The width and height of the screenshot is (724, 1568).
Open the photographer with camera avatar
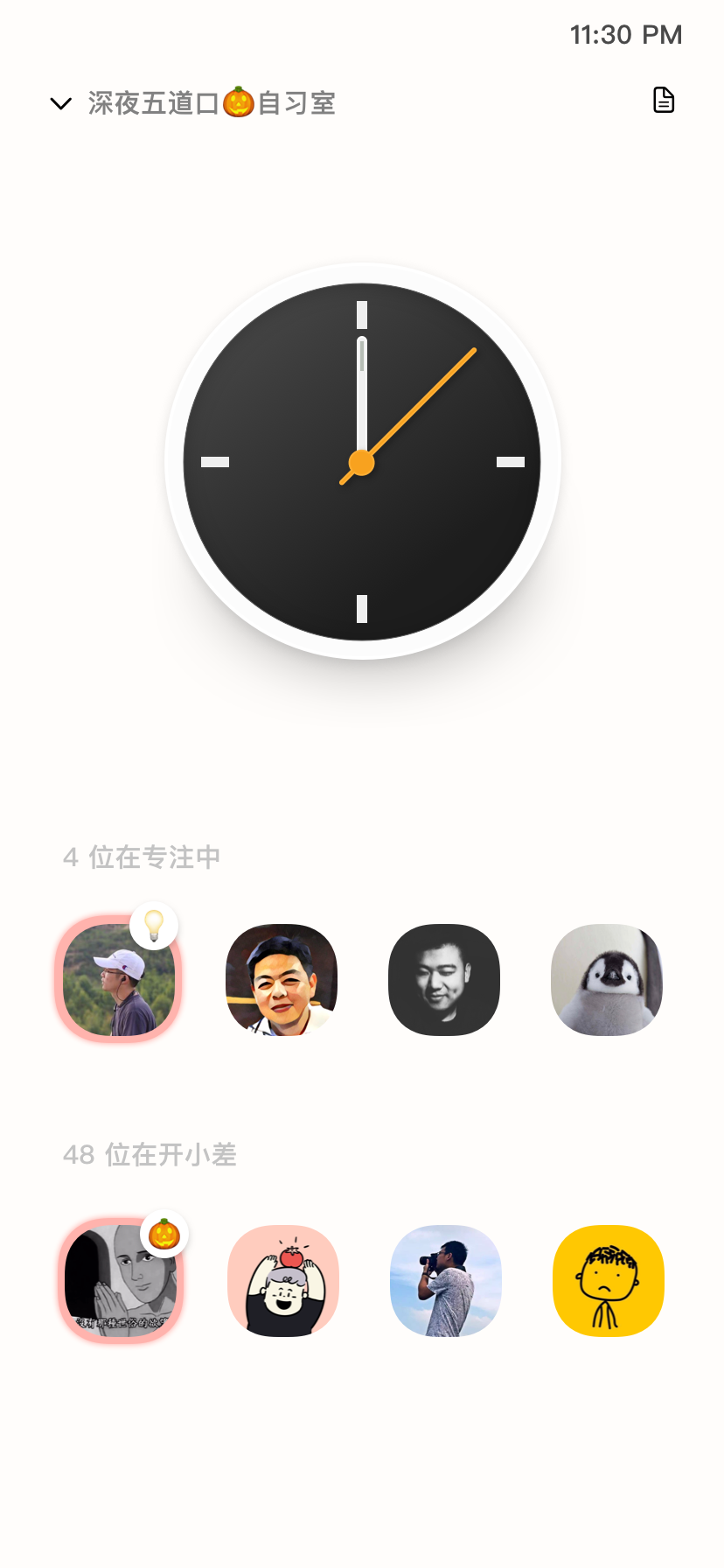point(446,1281)
